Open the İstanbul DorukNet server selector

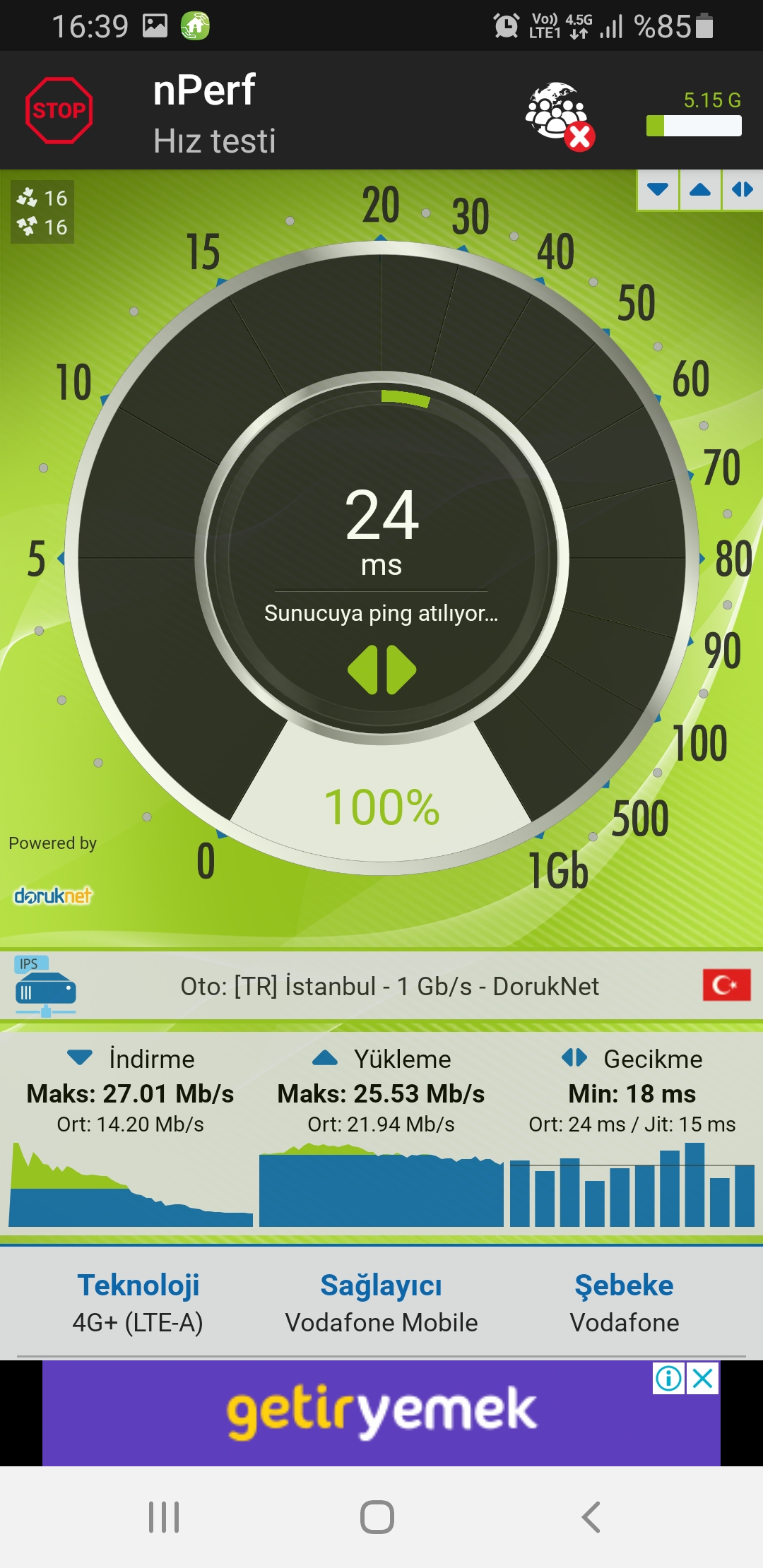(x=381, y=986)
